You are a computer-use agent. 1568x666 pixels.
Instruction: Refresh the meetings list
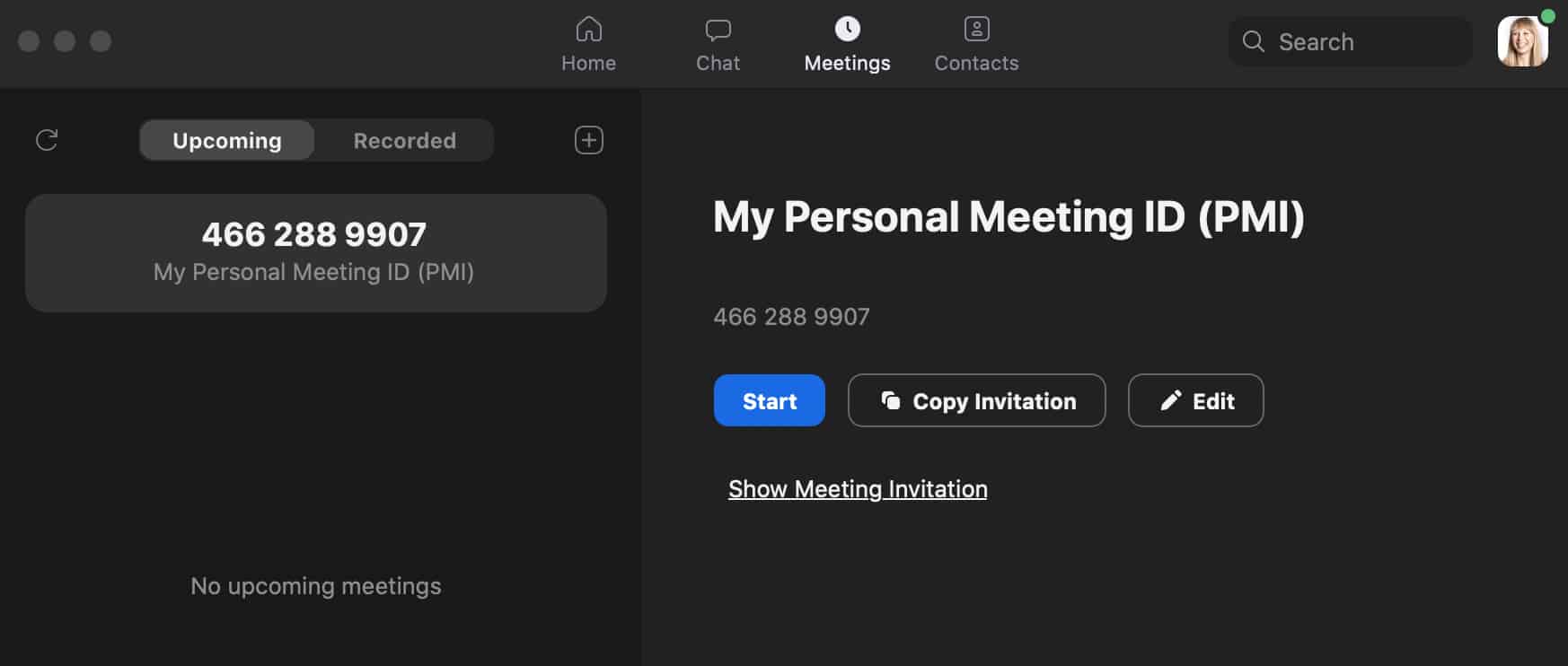click(47, 140)
